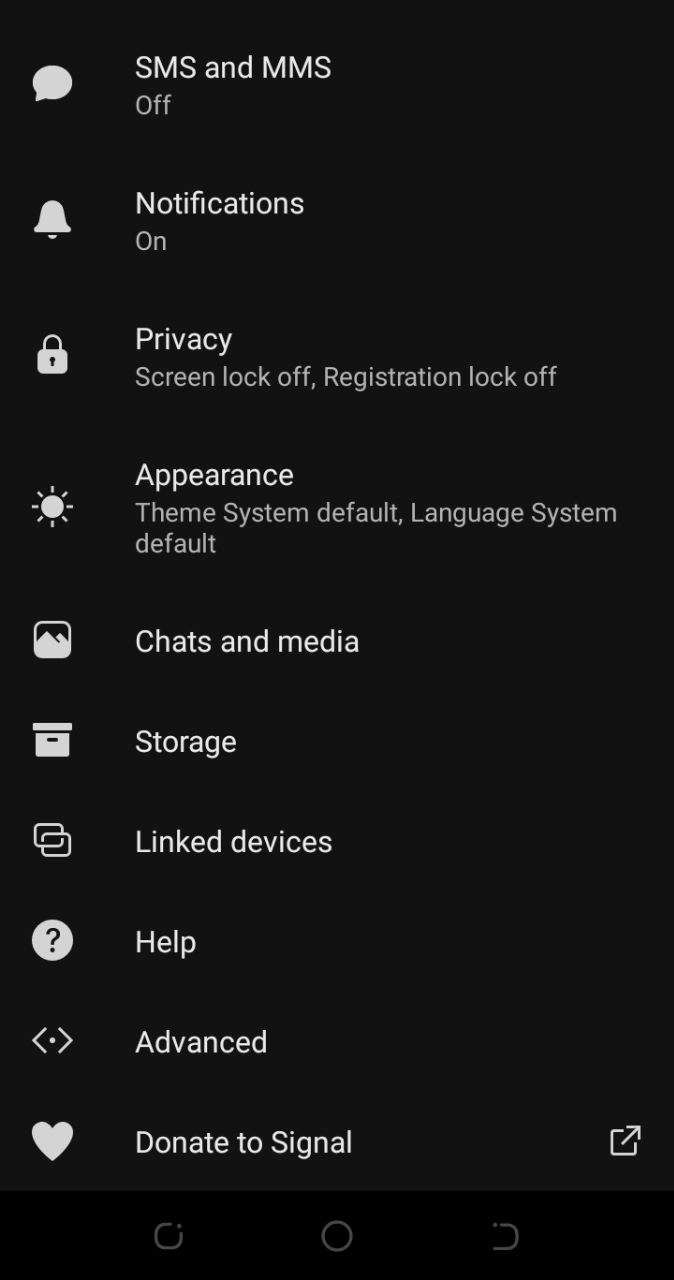The image size is (674, 1280).
Task: Open SMS and MMS settings
Action: 233,84
